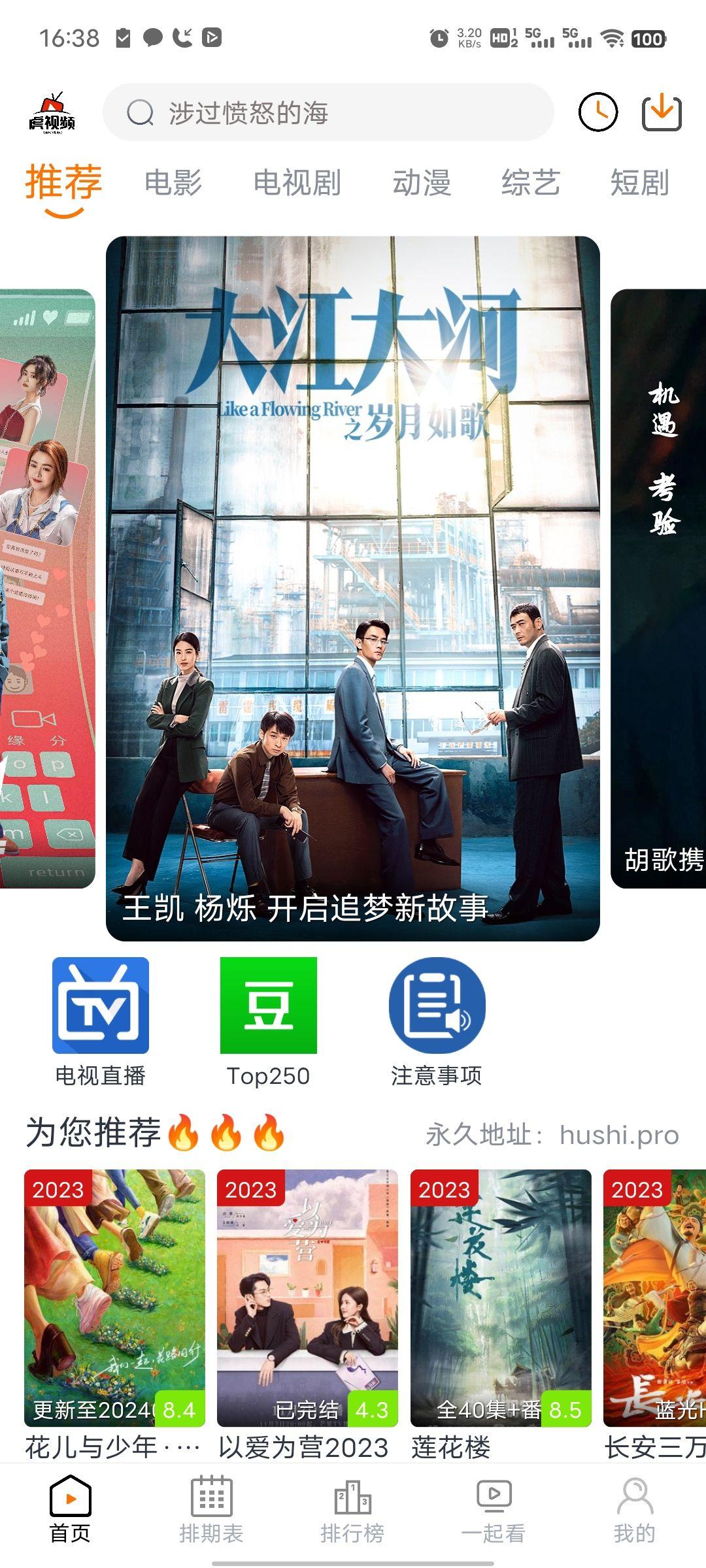Screen dimensions: 706x1568
Task: Open 我的 profile tab
Action: pos(634,1509)
